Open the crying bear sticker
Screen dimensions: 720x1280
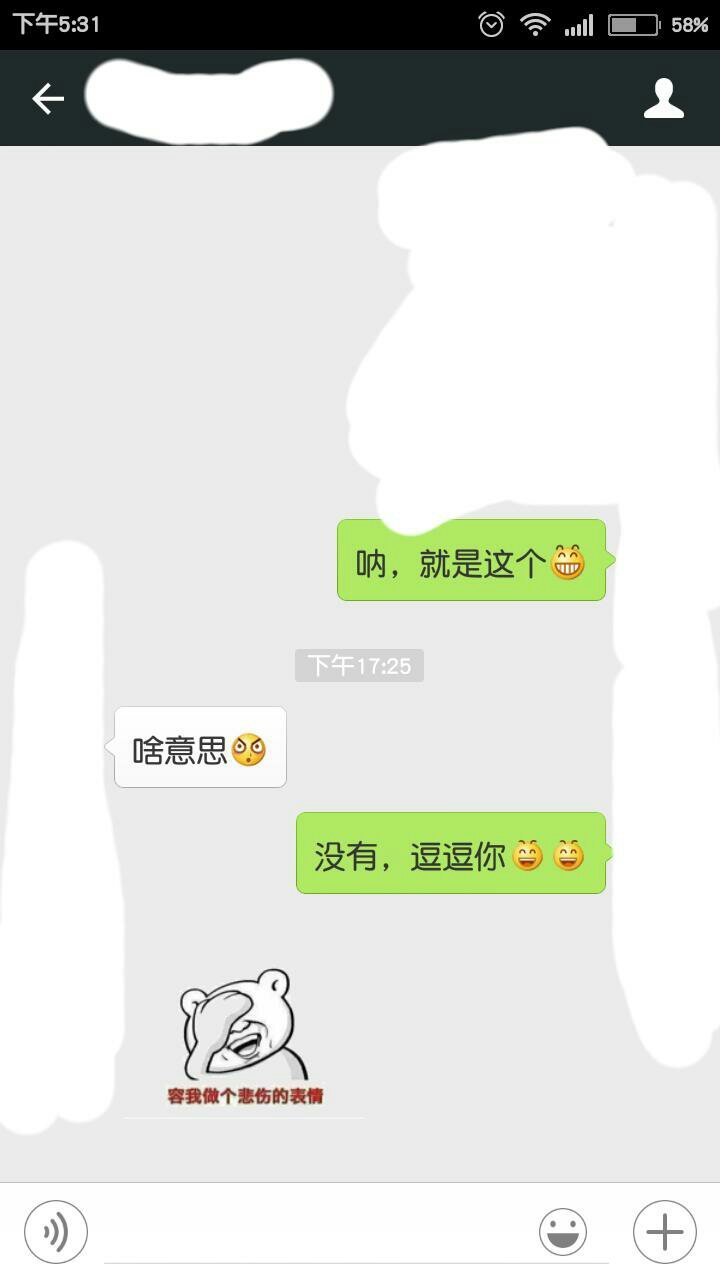click(x=242, y=1037)
